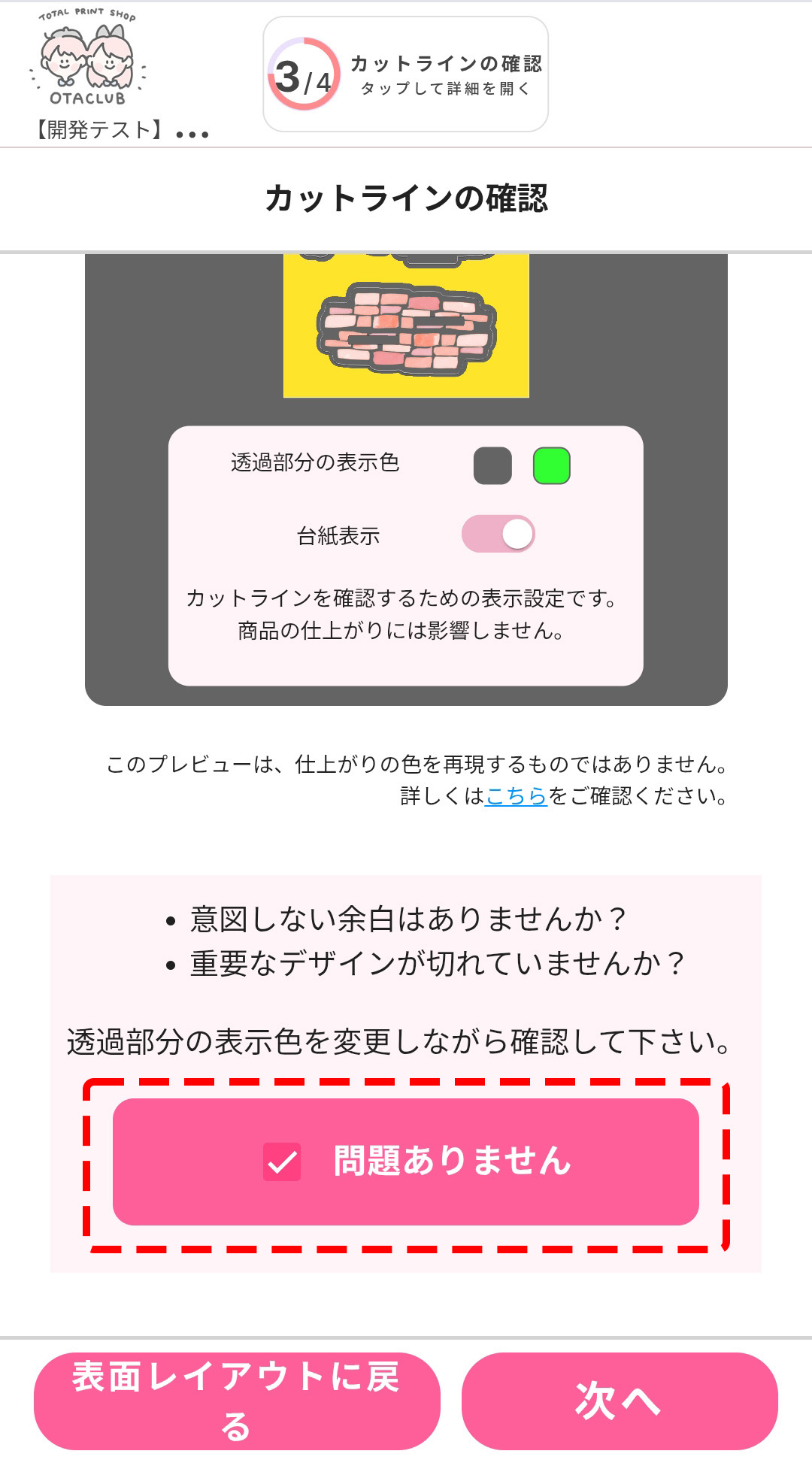Go back via 表面レイアウトに戻る
Viewport: 812px width, 1460px height.
236,1401
